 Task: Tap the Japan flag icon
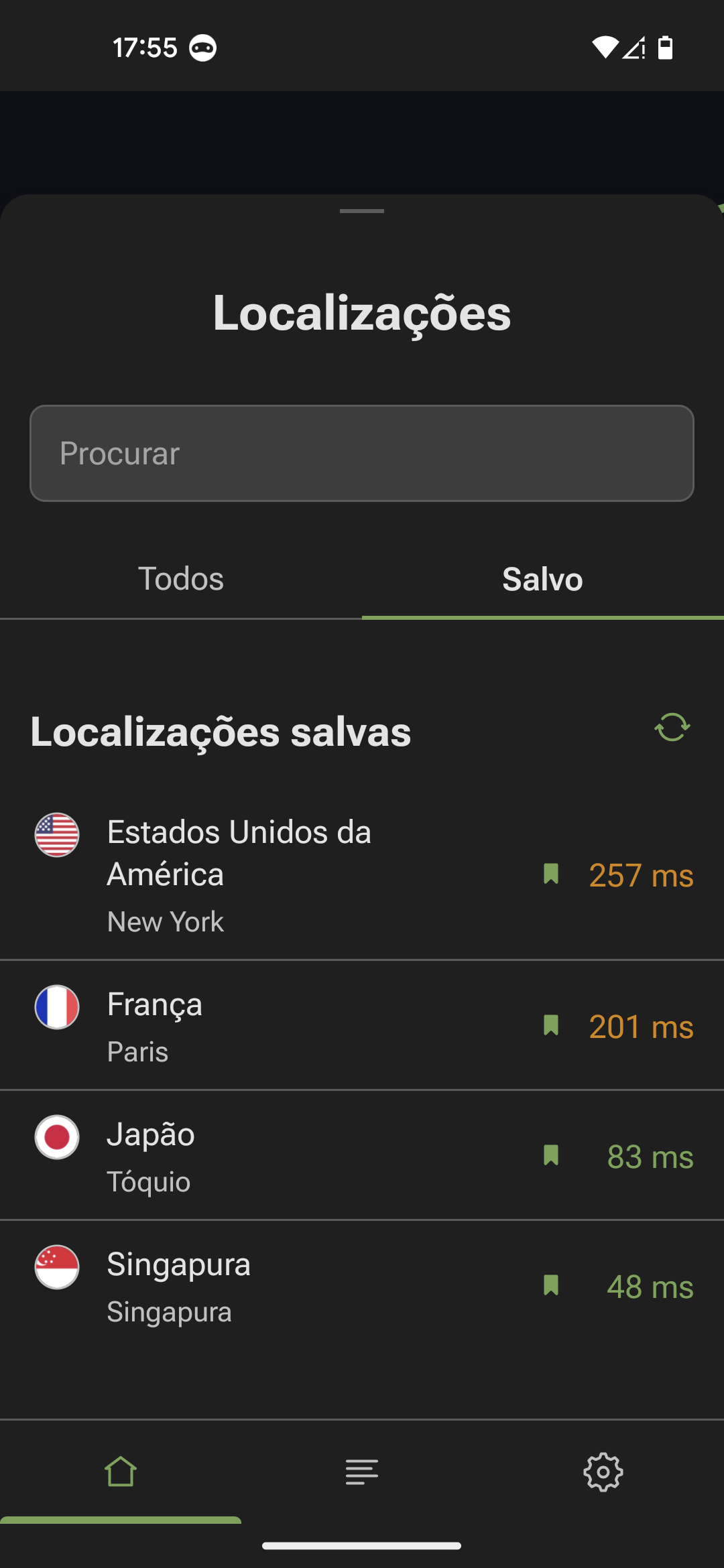[x=57, y=1137]
